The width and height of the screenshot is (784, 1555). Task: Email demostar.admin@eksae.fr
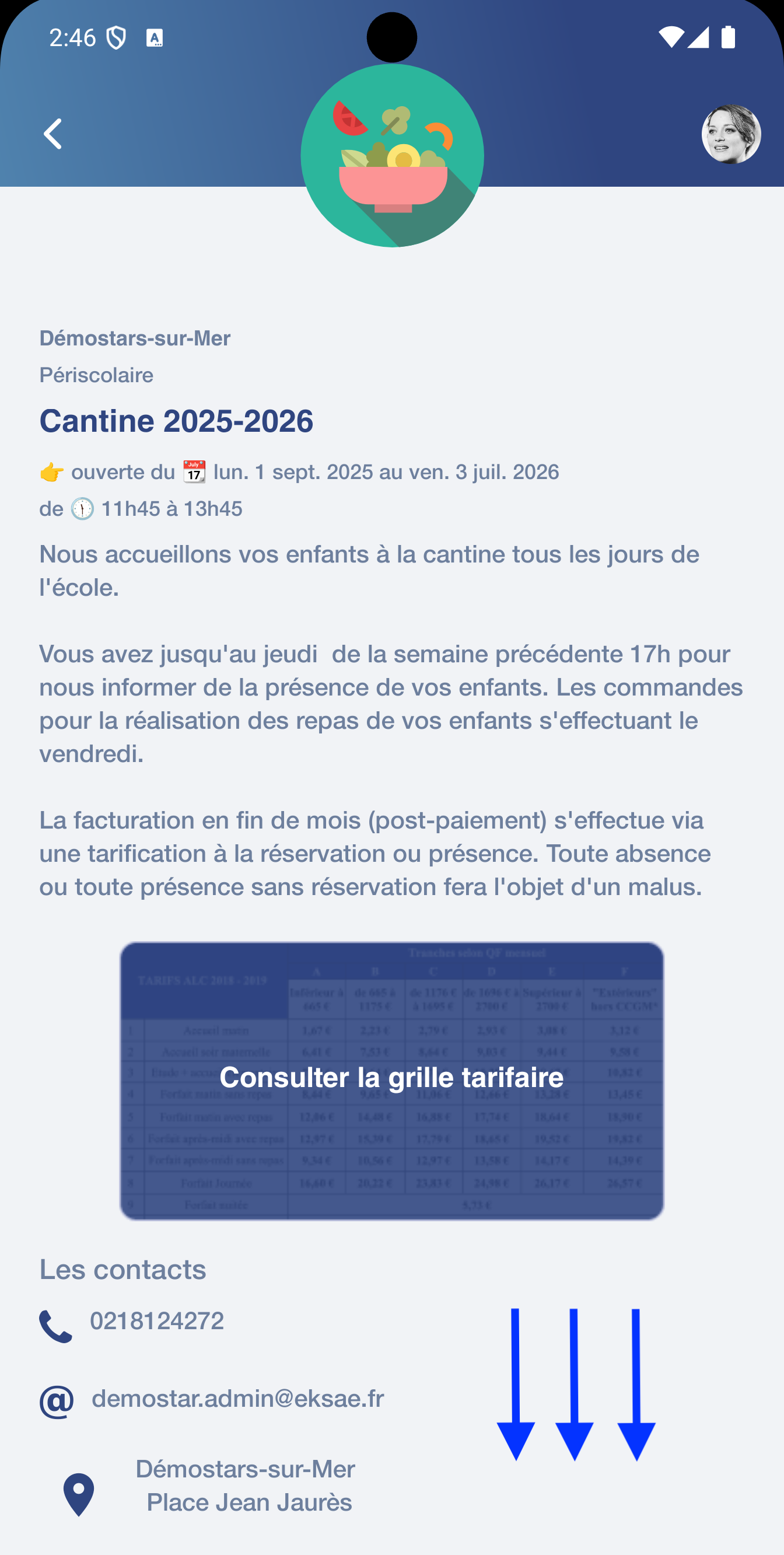coord(237,1399)
